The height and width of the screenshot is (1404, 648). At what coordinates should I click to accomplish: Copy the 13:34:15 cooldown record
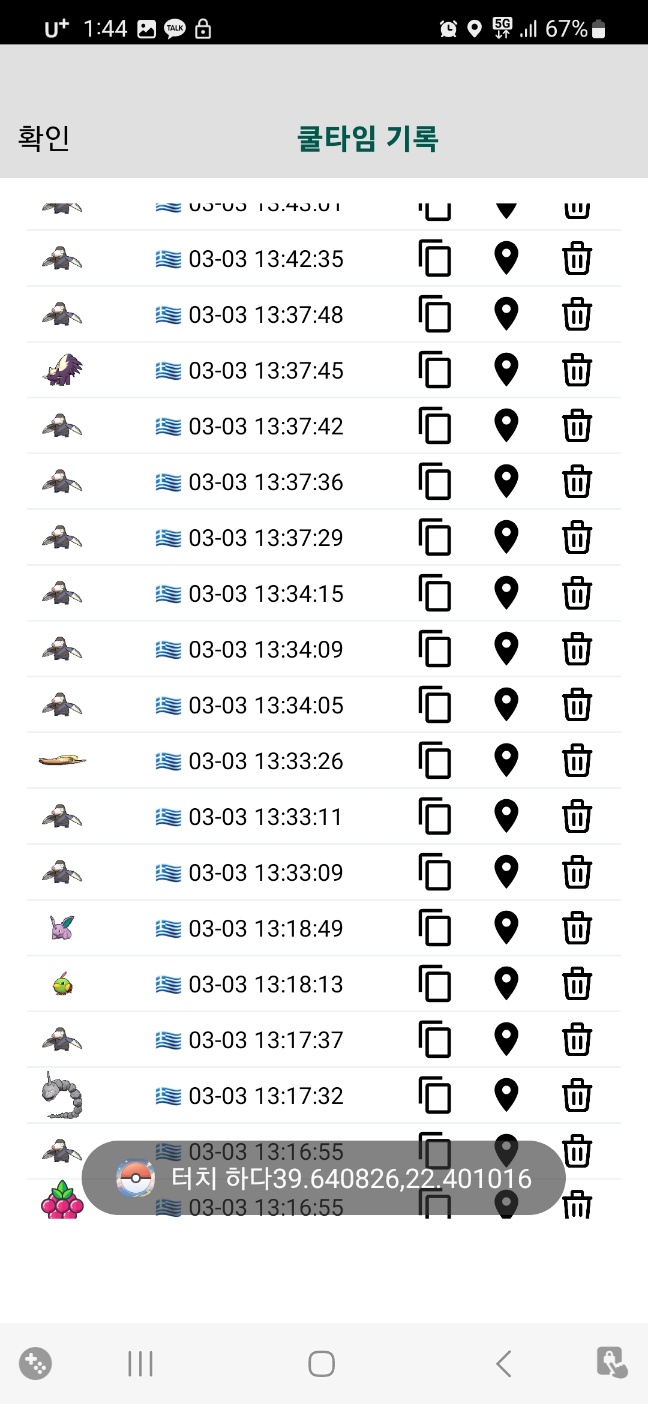tap(435, 594)
